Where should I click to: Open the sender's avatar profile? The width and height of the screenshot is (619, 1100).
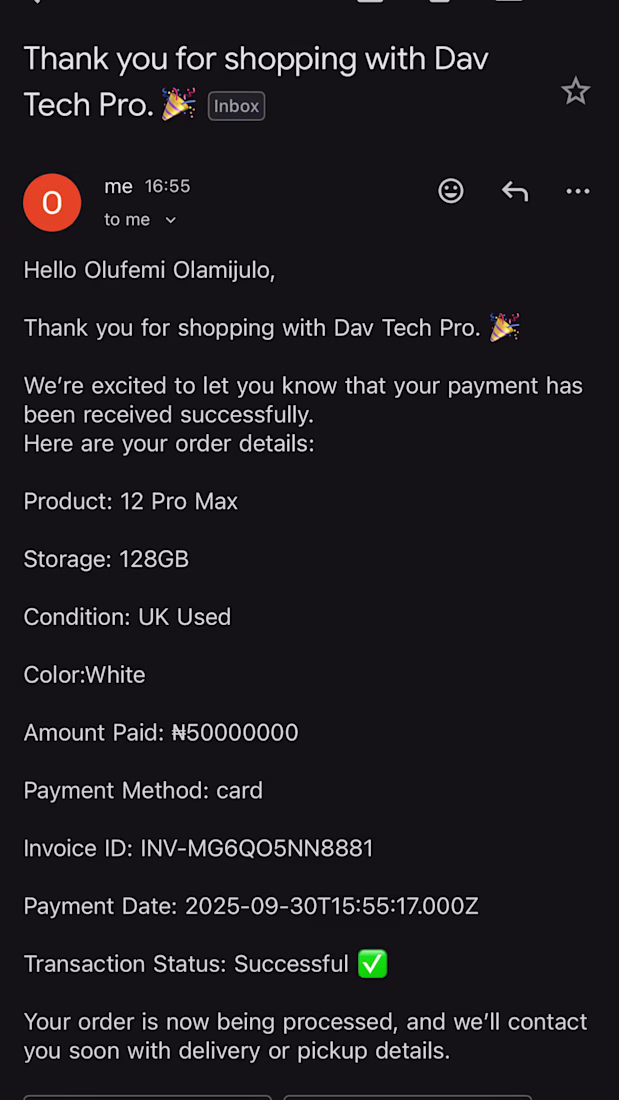point(52,202)
